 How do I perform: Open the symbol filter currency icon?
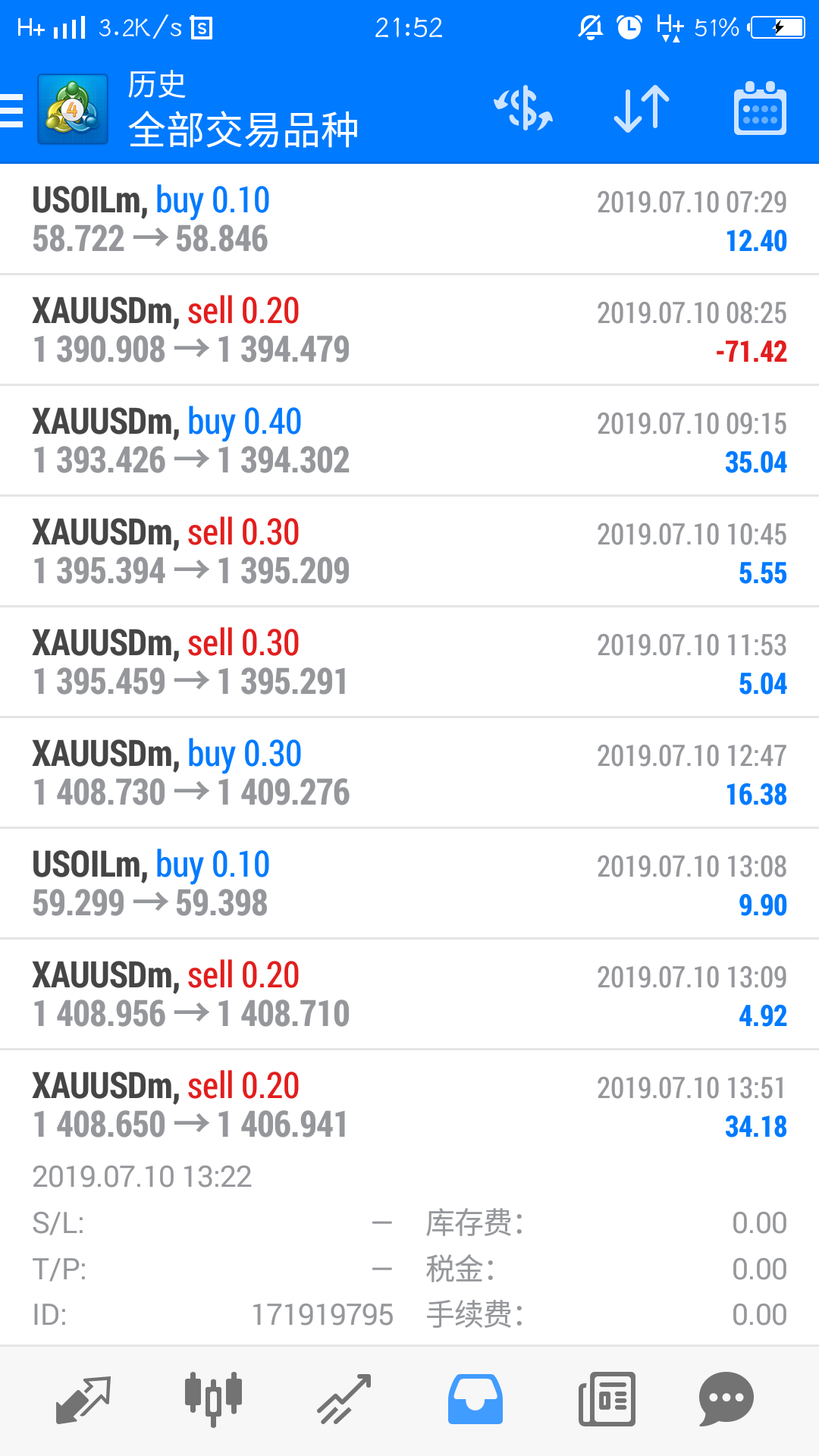pos(523,110)
